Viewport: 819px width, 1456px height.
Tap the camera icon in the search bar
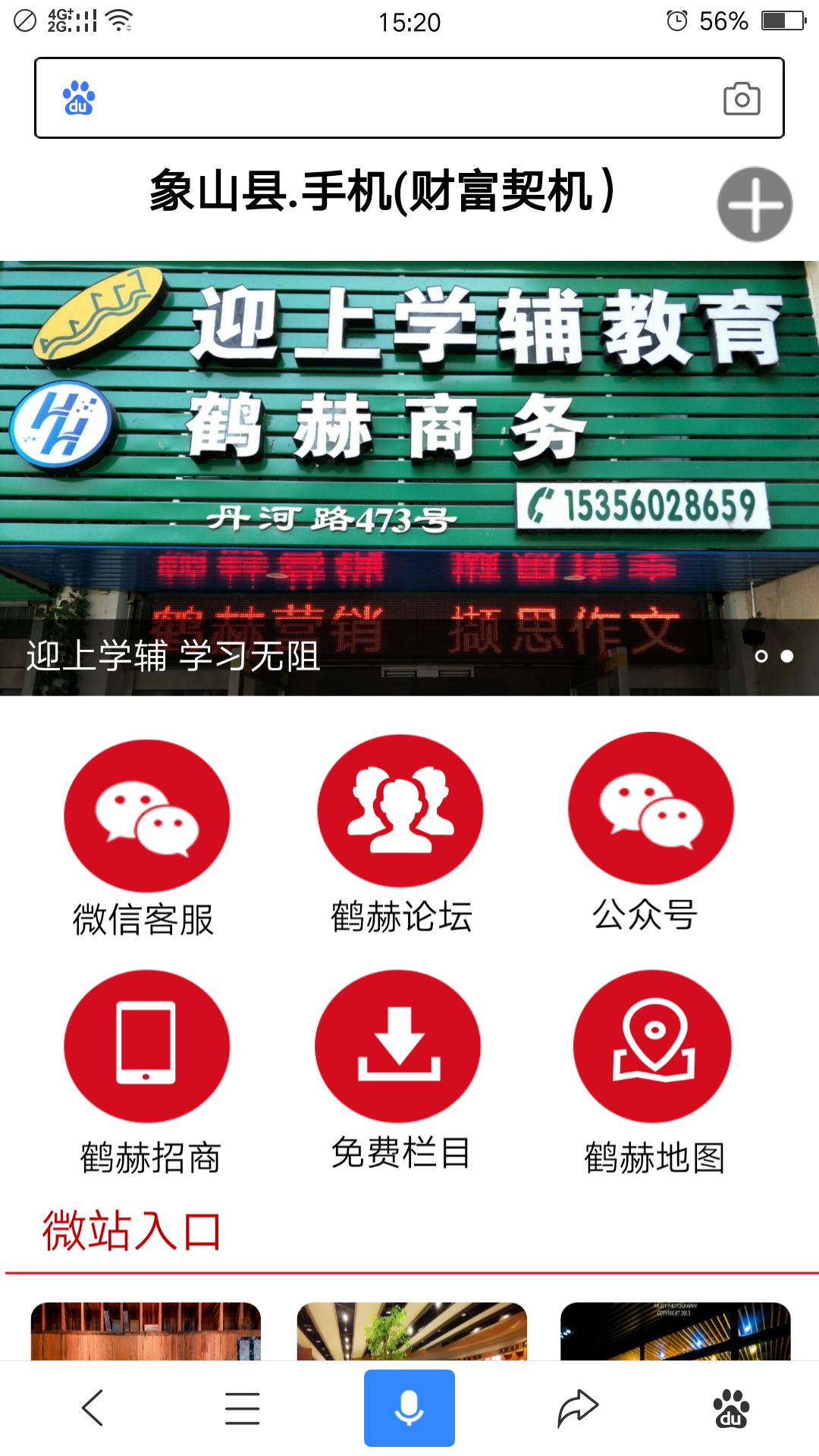click(x=742, y=98)
